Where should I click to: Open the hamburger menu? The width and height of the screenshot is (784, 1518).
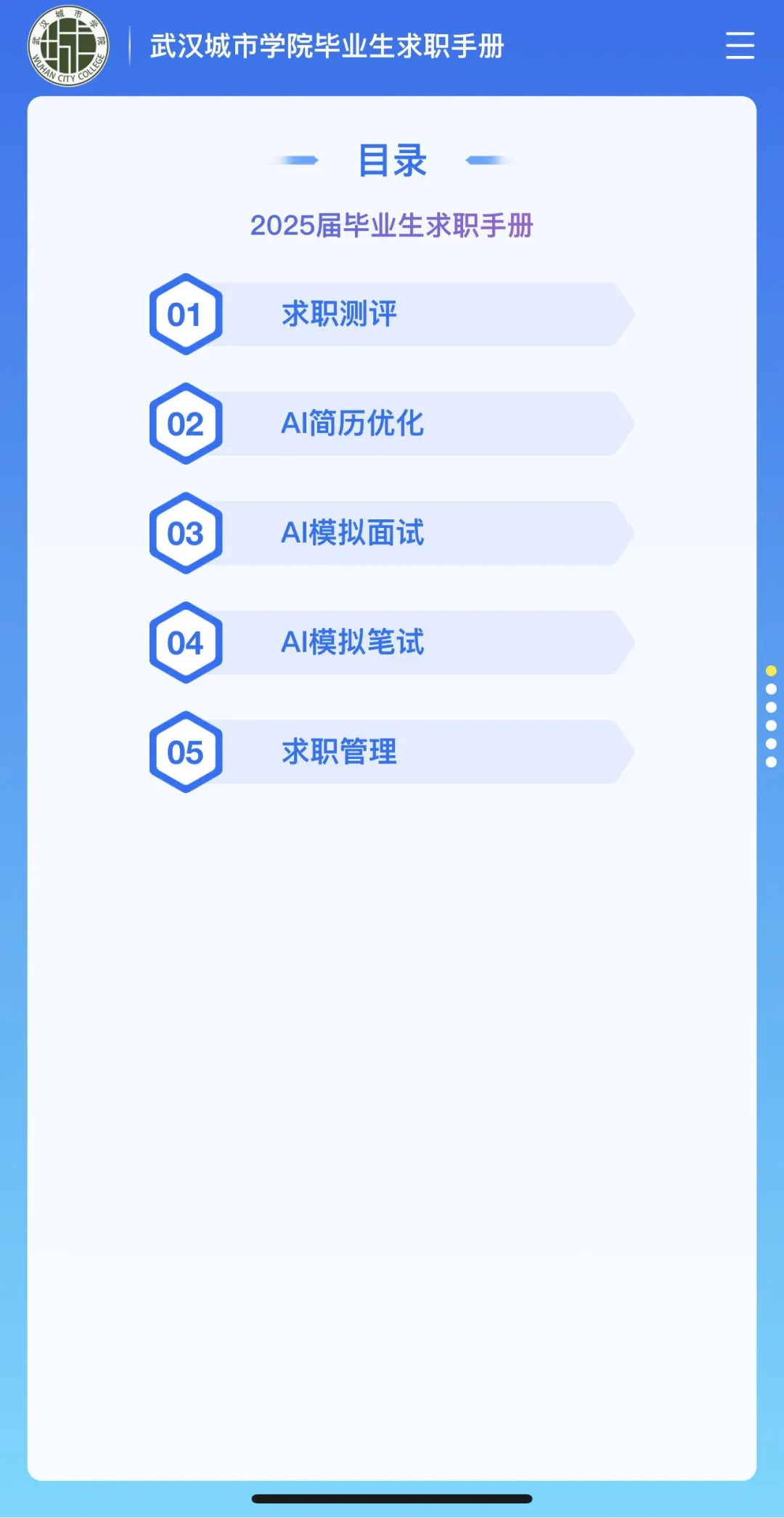[x=740, y=45]
